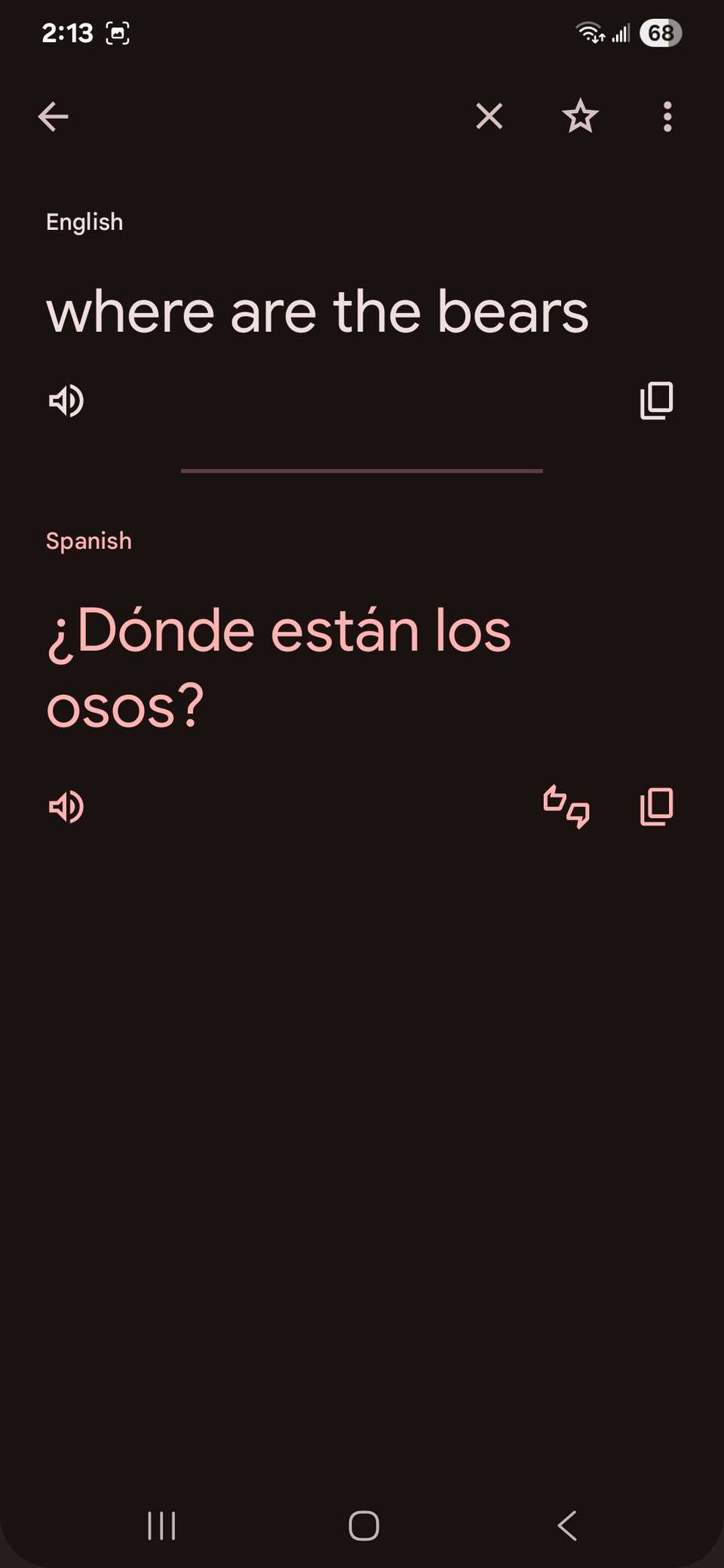This screenshot has width=724, height=1568.
Task: Tap the Wi-Fi indicator in status bar
Action: (x=589, y=32)
